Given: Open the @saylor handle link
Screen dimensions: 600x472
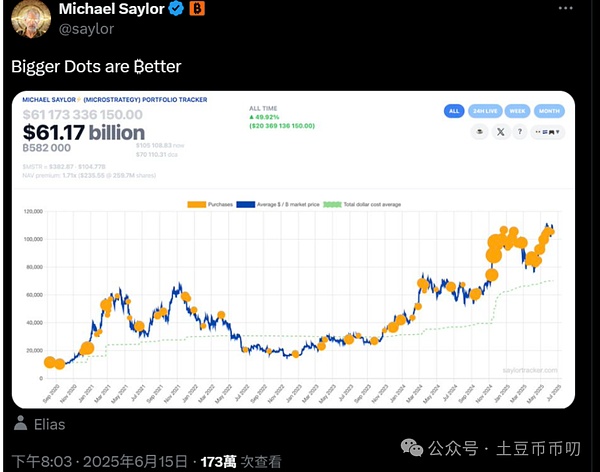Looking at the screenshot, I should click(x=87, y=30).
